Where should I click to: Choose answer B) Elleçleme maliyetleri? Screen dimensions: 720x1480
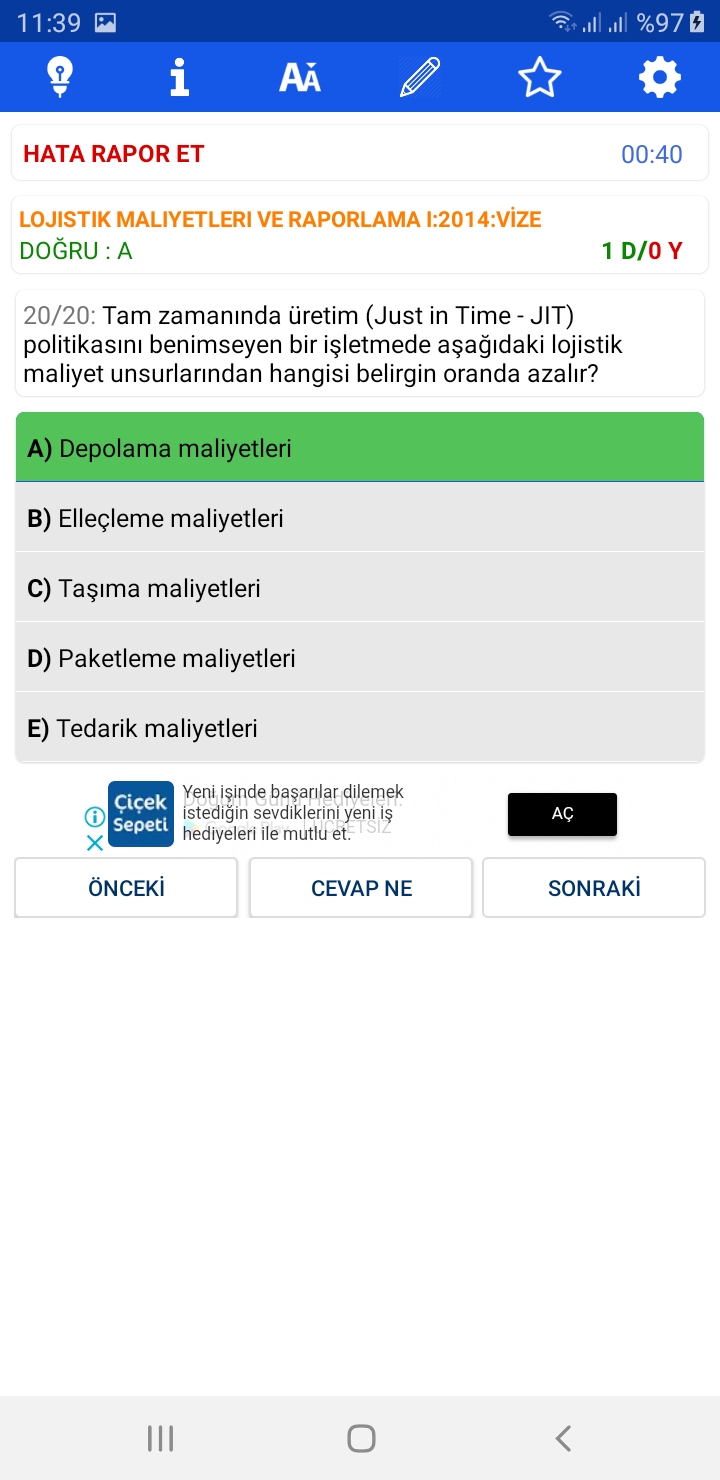tap(360, 518)
